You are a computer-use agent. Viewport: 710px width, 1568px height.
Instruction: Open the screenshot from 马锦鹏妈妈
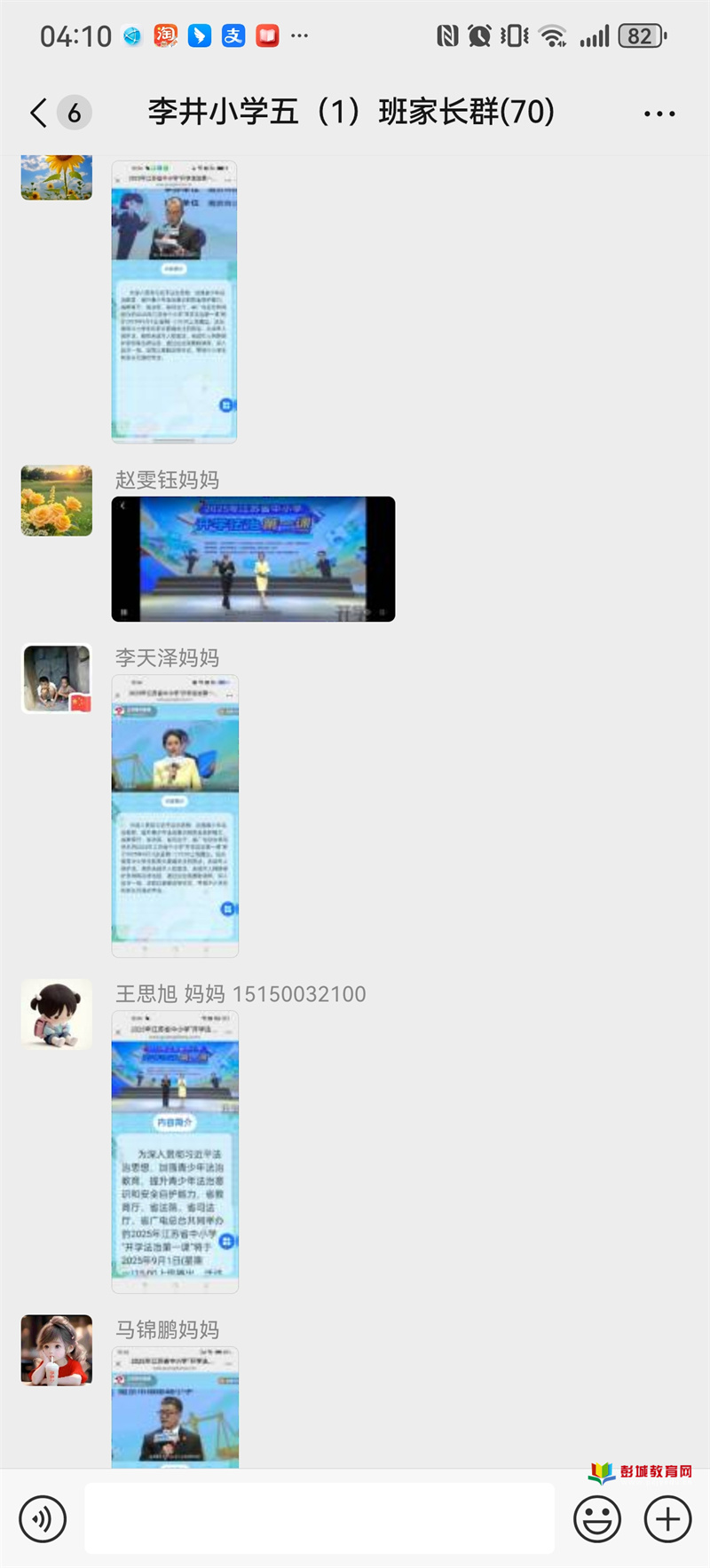(x=175, y=1407)
